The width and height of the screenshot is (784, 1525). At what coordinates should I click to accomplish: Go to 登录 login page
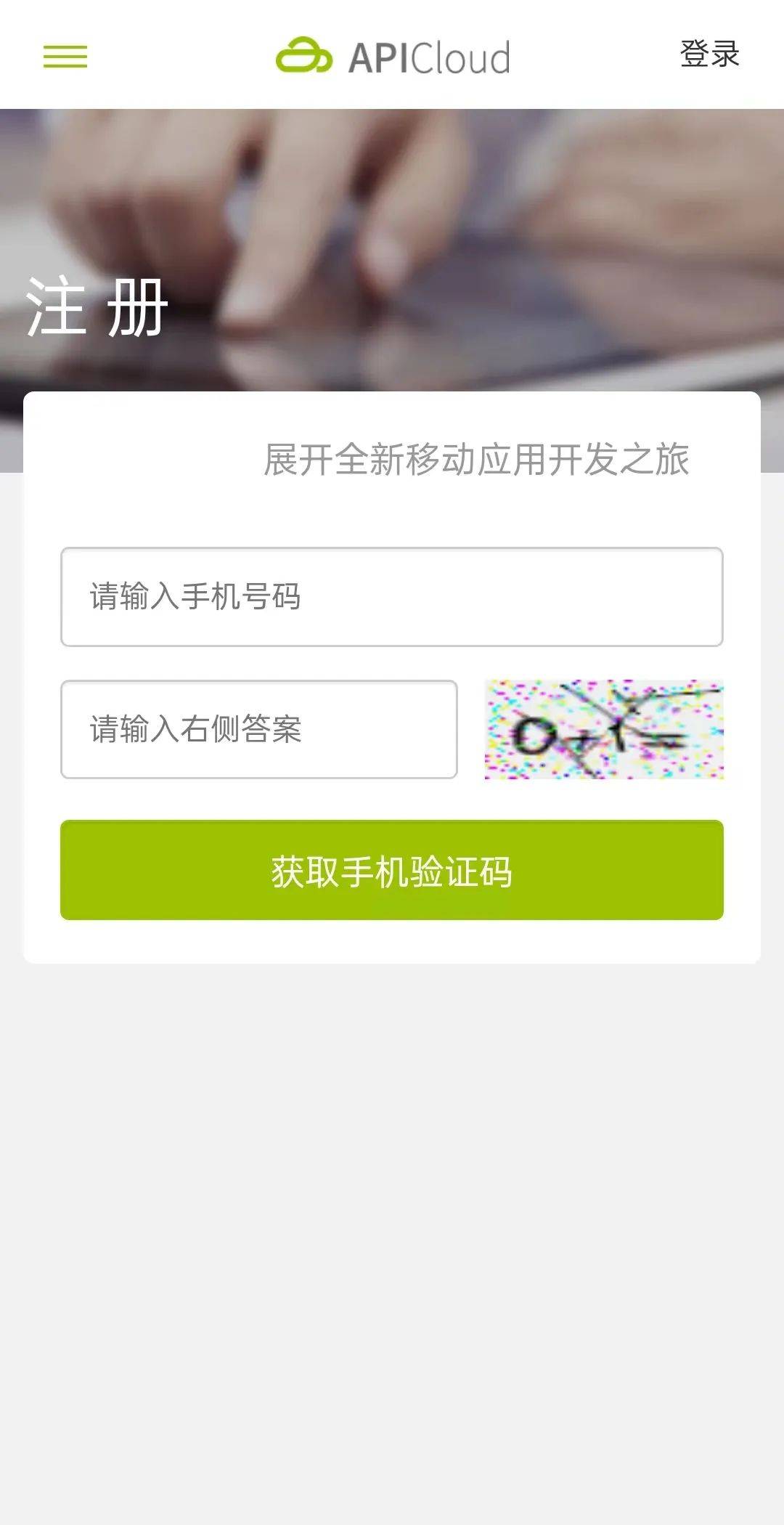[x=709, y=54]
